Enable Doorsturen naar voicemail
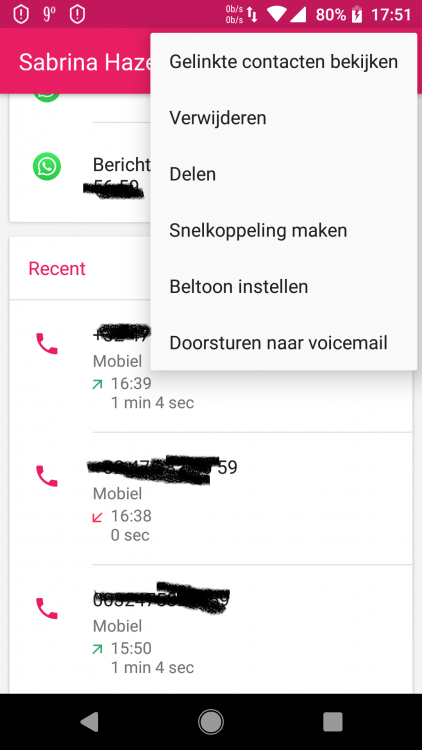Viewport: 422px width, 750px height. point(283,343)
